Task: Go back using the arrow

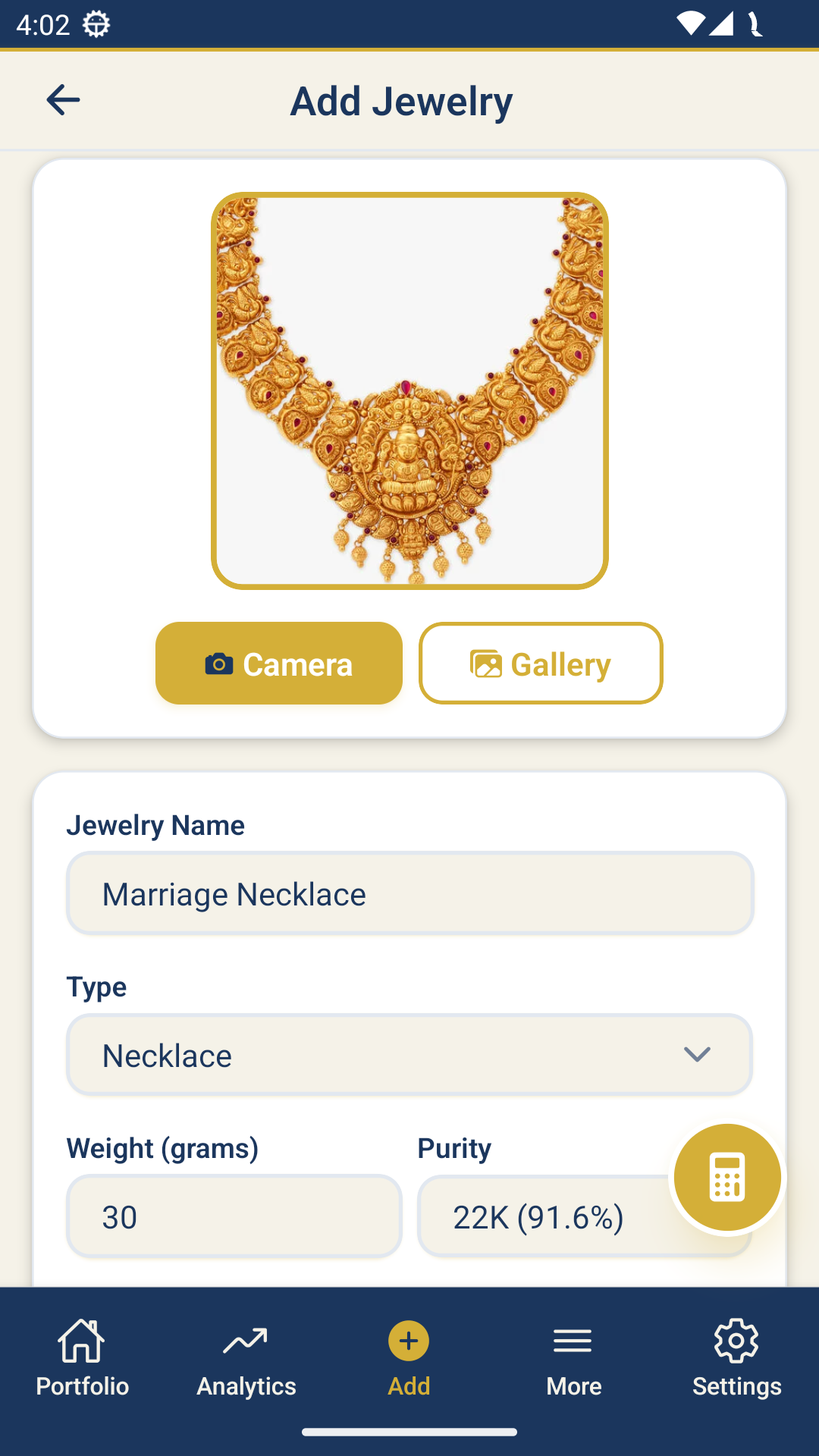Action: click(63, 100)
